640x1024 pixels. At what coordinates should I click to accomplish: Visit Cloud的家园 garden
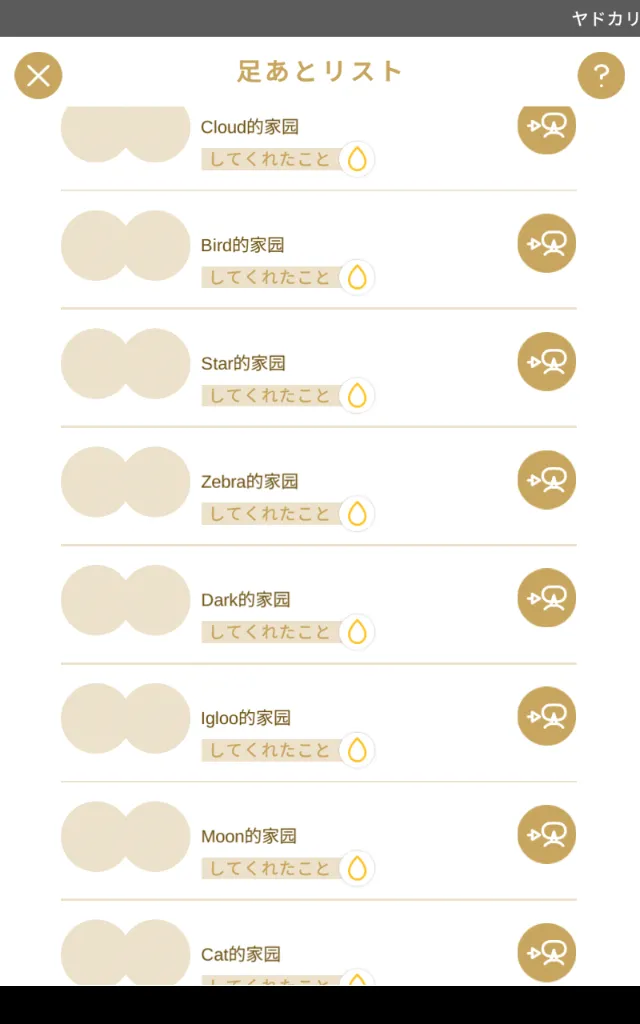pyautogui.click(x=547, y=127)
